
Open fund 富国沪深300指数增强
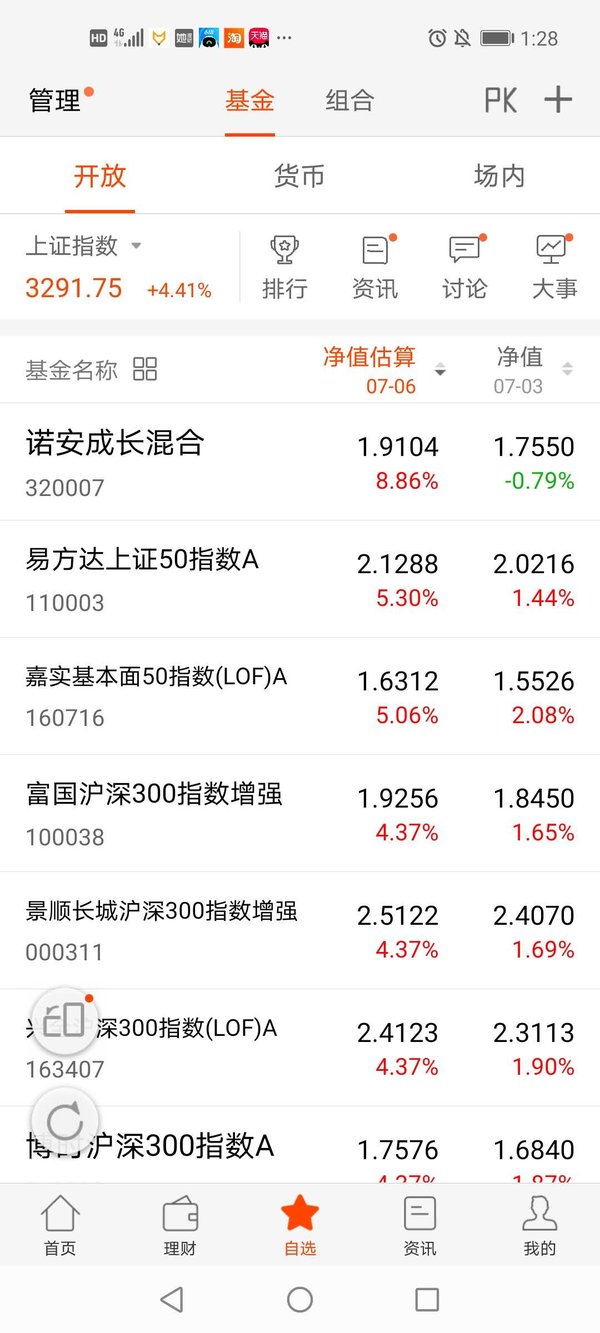300,813
